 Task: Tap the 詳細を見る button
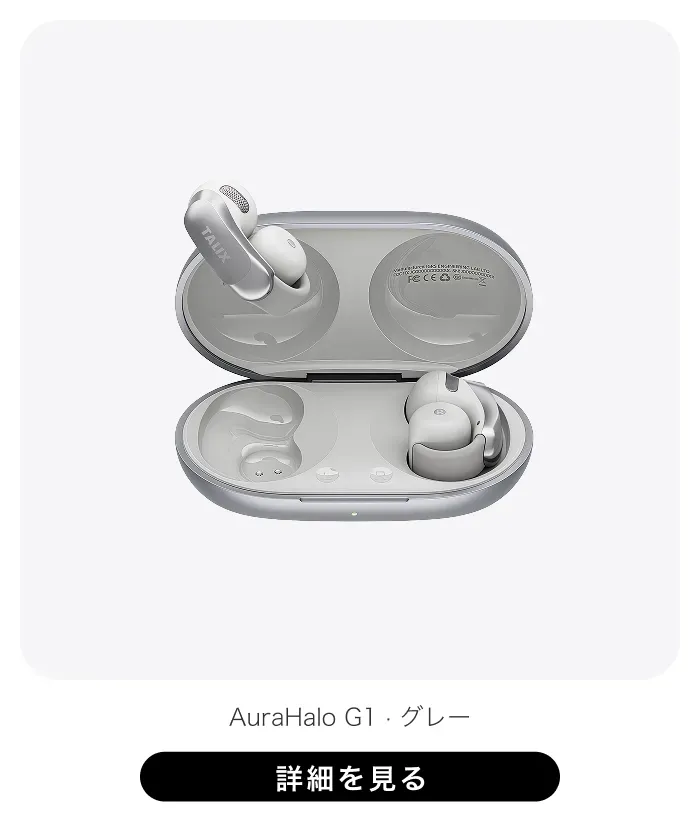point(350,777)
